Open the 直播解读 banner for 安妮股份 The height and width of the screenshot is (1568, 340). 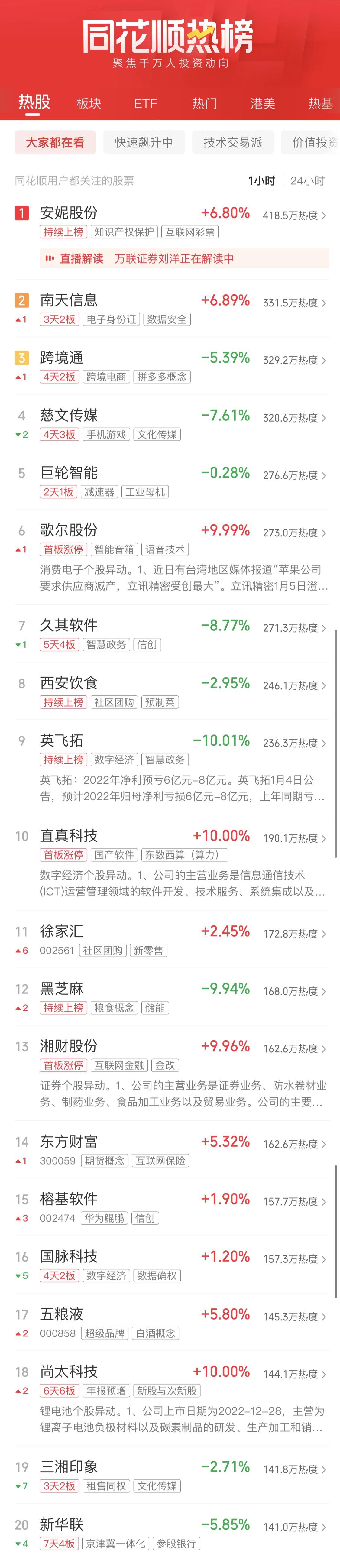[x=184, y=259]
